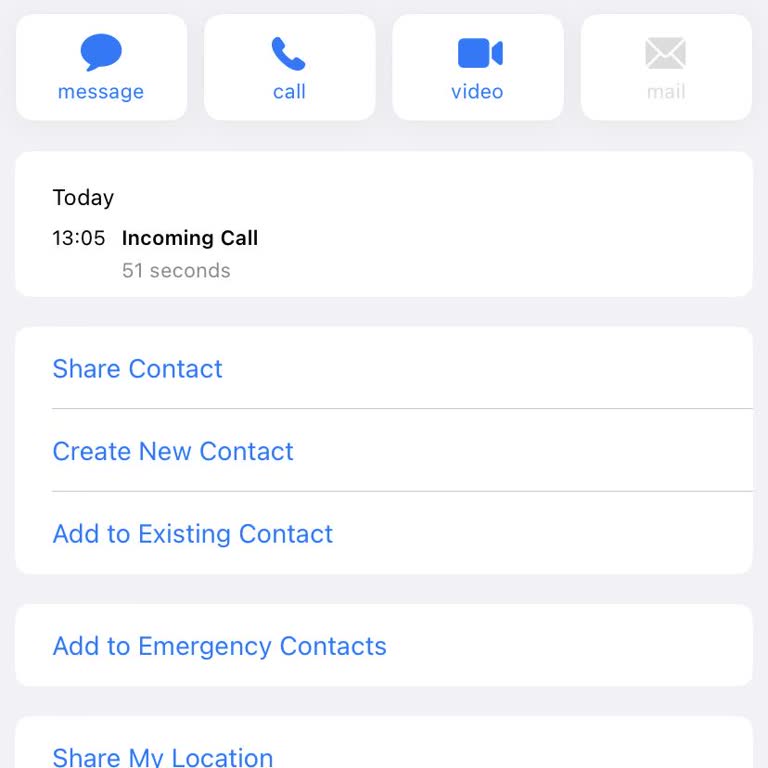Tap Share My Location
The image size is (768, 768).
163,755
